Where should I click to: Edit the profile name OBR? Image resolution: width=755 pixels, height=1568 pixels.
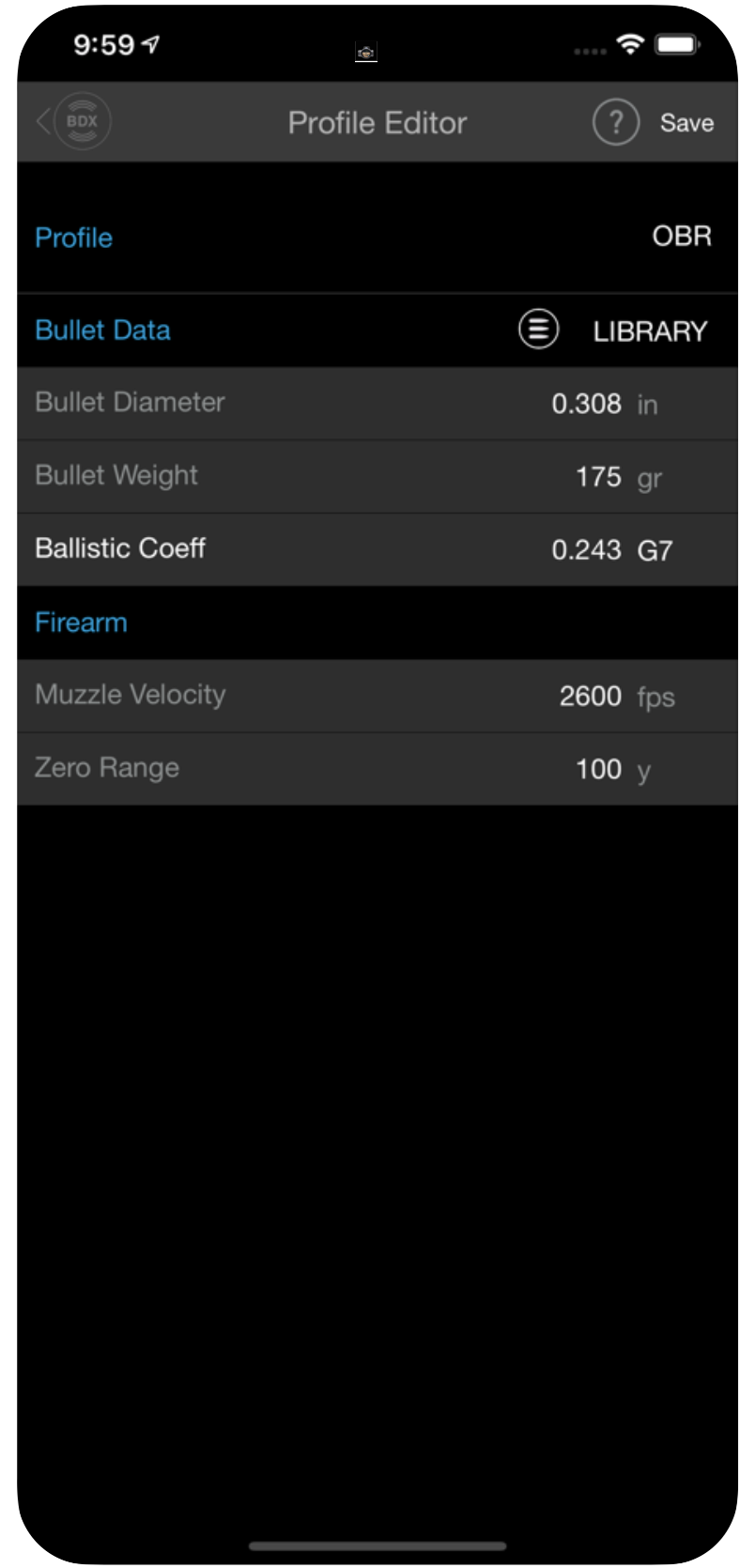[x=682, y=237]
